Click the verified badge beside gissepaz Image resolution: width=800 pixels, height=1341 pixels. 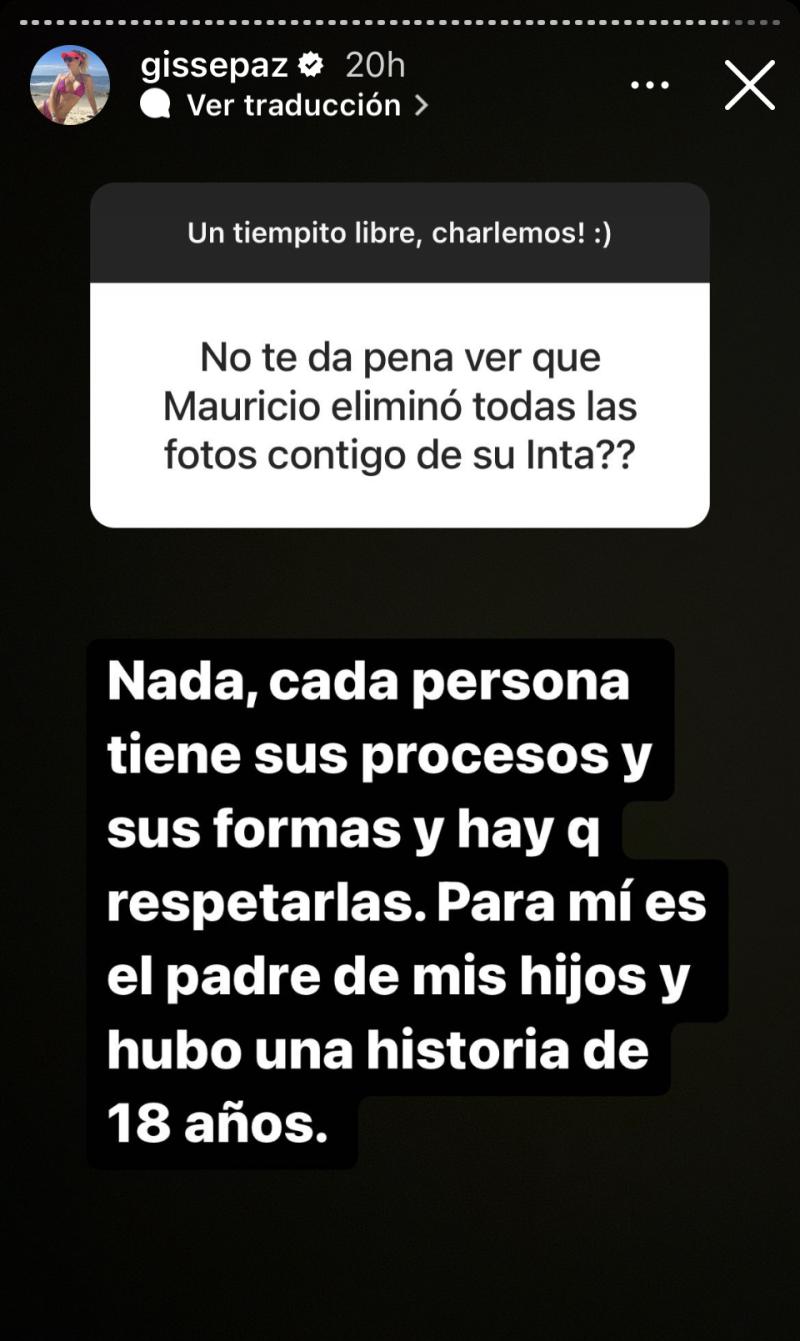pos(311,64)
